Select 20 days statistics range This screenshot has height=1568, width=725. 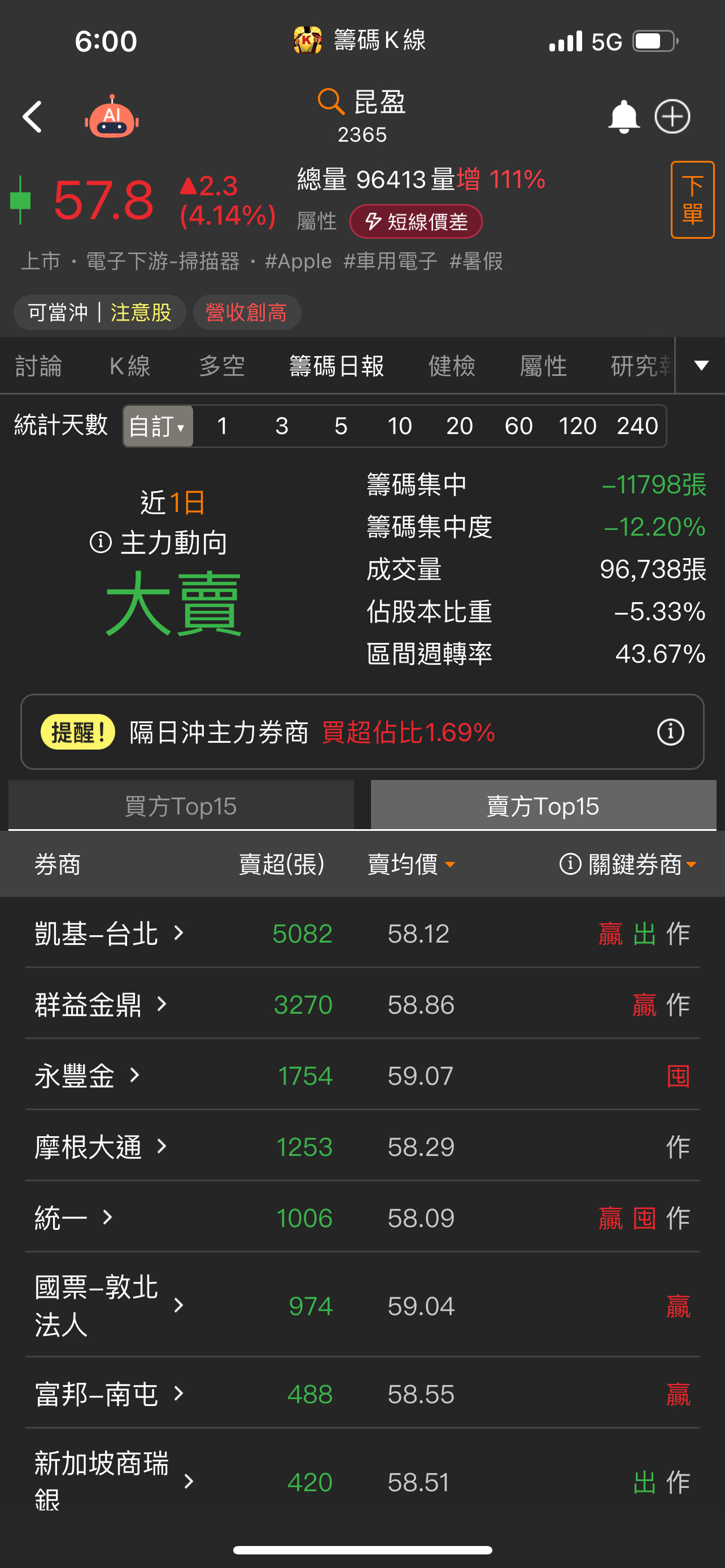click(x=459, y=426)
